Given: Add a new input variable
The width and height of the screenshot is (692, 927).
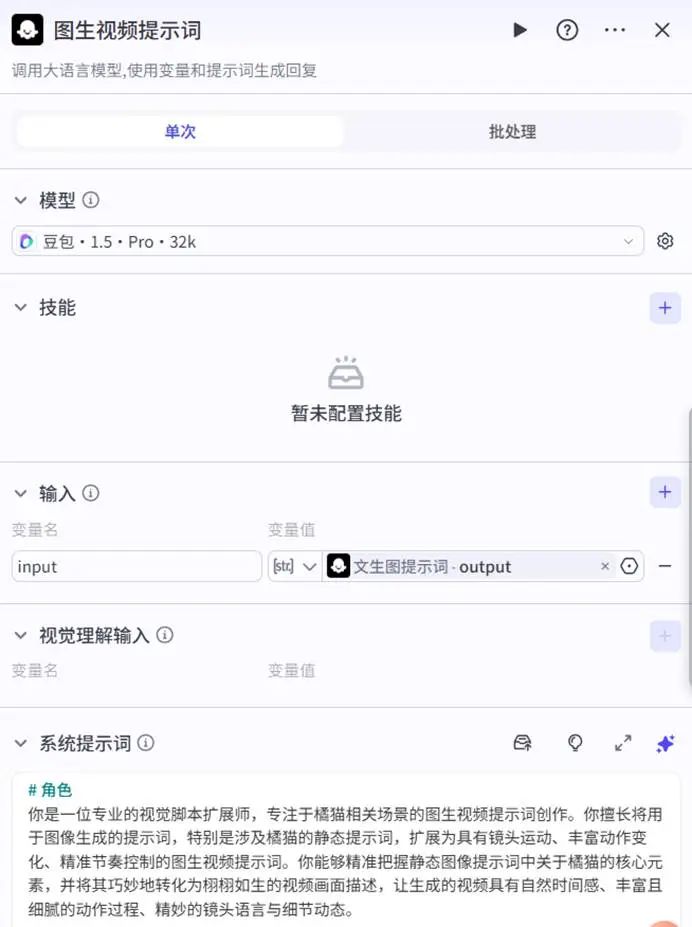Looking at the screenshot, I should pyautogui.click(x=665, y=492).
